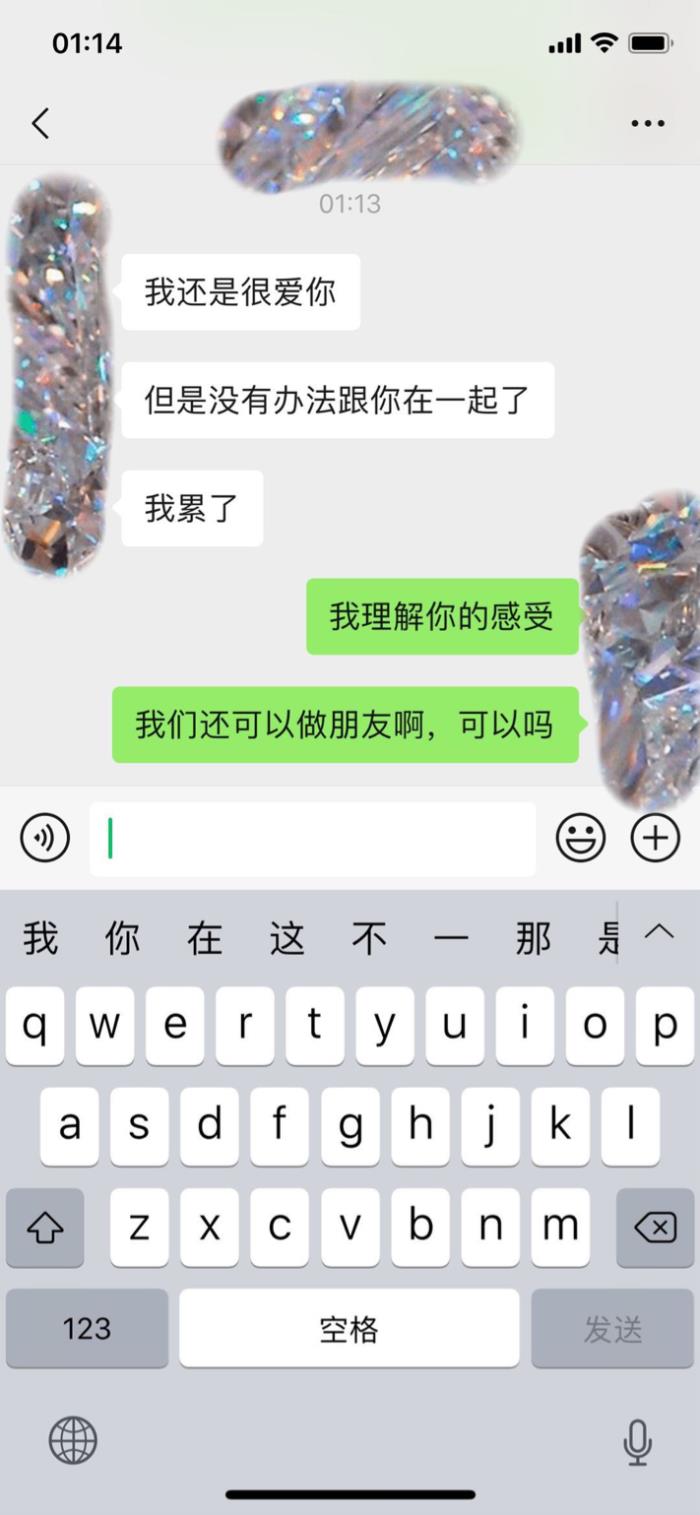Image resolution: width=700 pixels, height=1515 pixels.
Task: Tap the 发送 send key
Action: point(612,1328)
